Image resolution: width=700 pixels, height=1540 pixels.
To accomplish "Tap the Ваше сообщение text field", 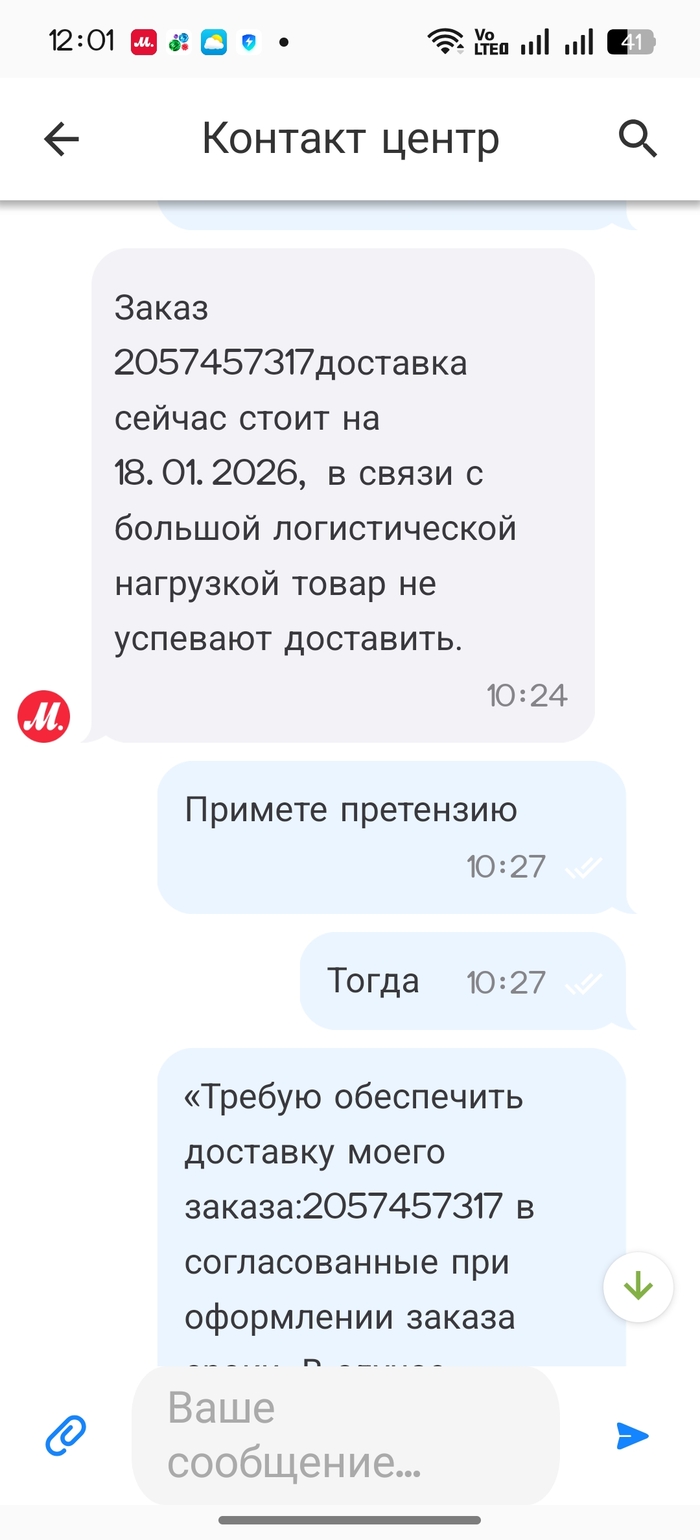I will [x=345, y=1436].
